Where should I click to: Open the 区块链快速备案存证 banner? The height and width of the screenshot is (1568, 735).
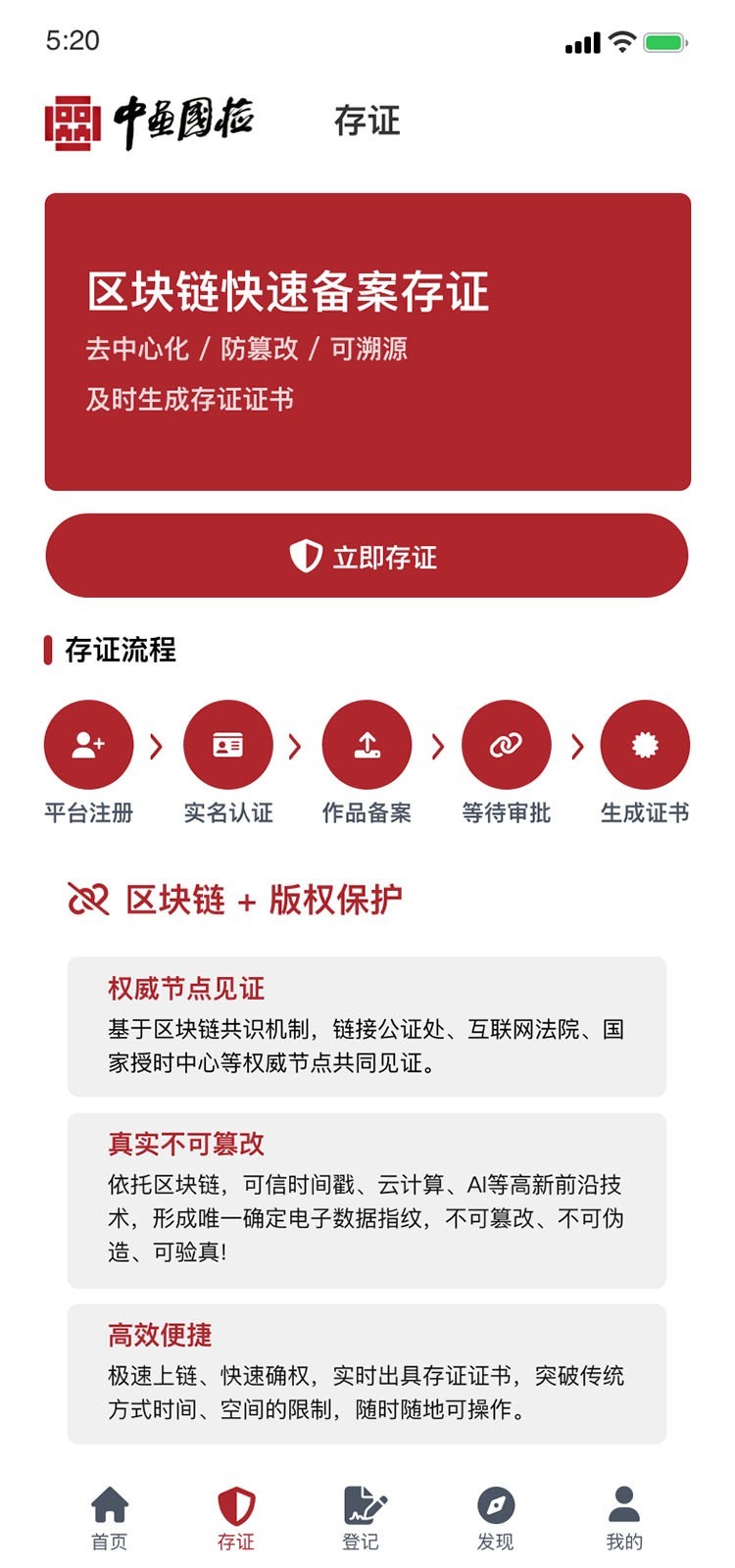click(367, 342)
